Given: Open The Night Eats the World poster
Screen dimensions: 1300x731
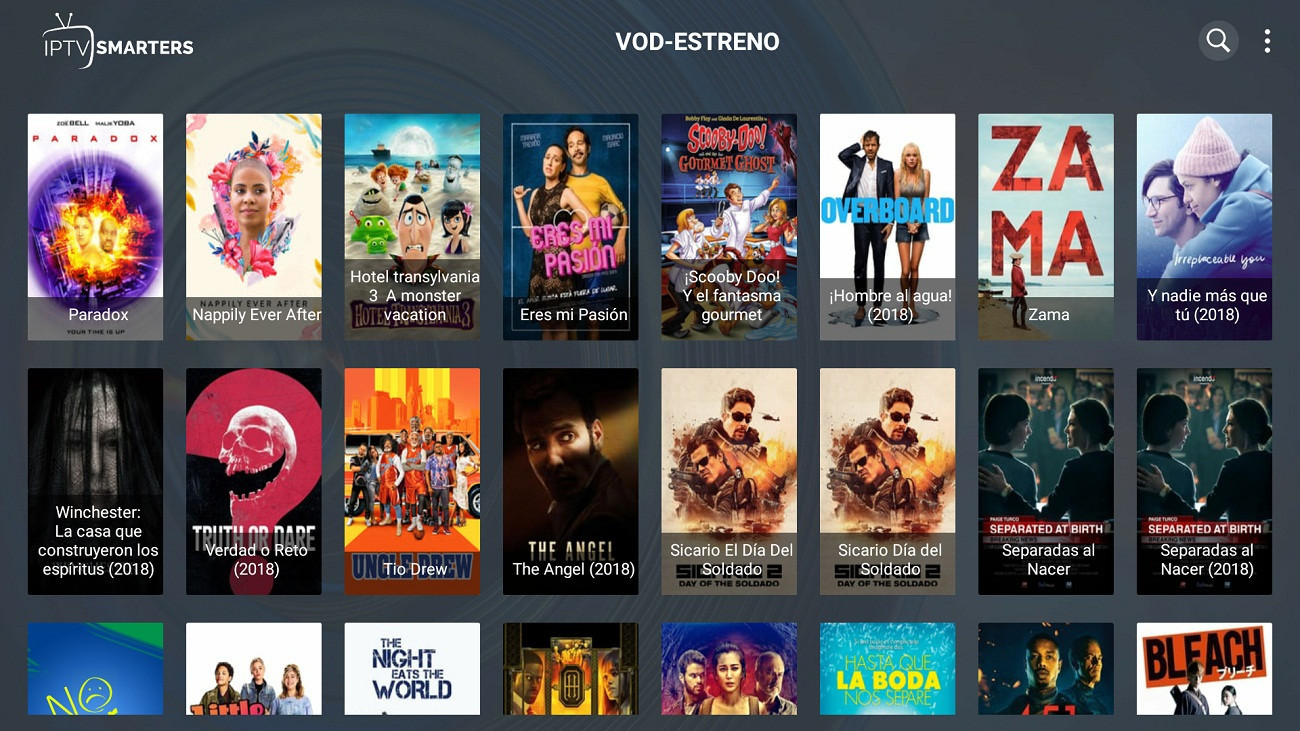Looking at the screenshot, I should point(412,668).
